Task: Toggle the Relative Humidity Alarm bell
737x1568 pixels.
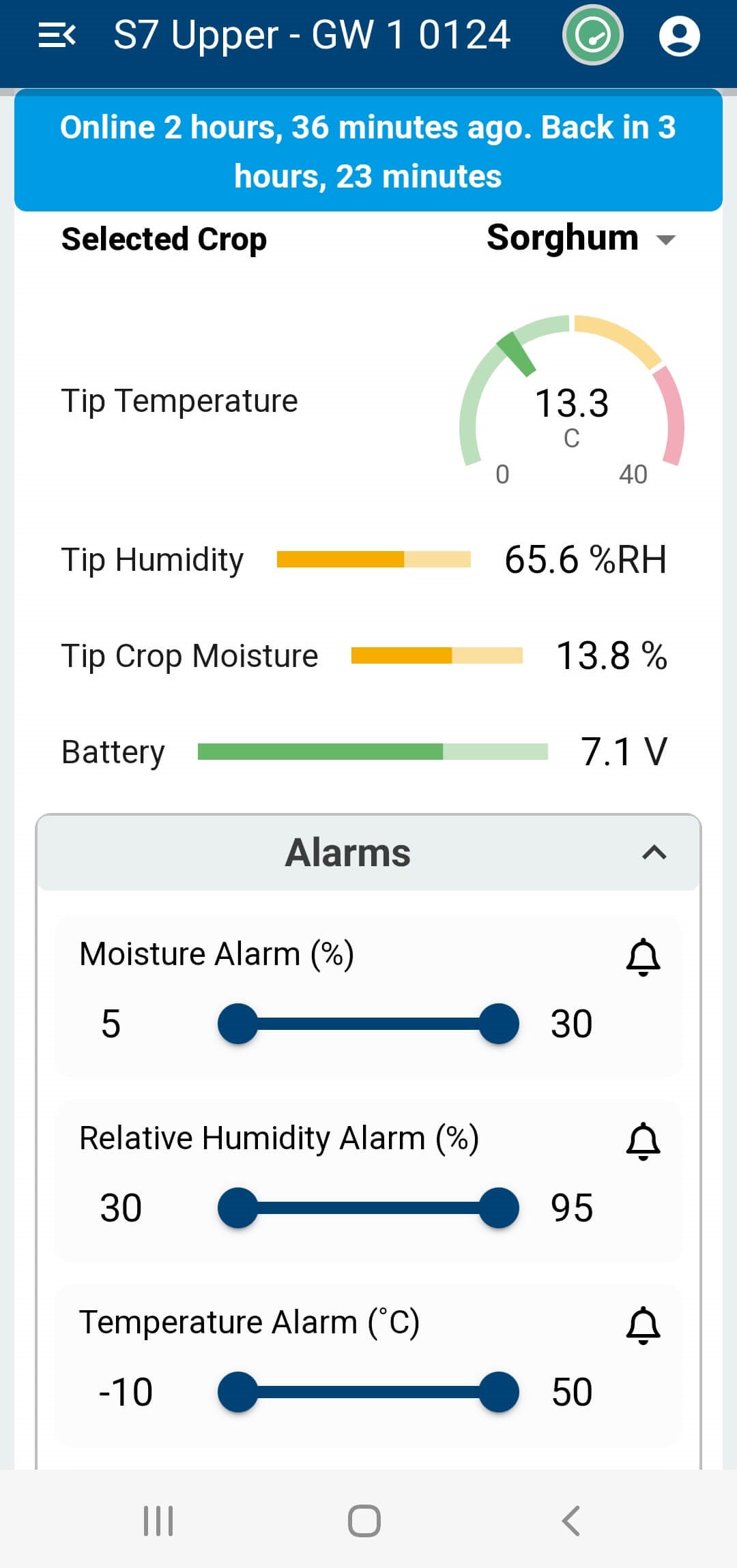Action: (x=643, y=1140)
